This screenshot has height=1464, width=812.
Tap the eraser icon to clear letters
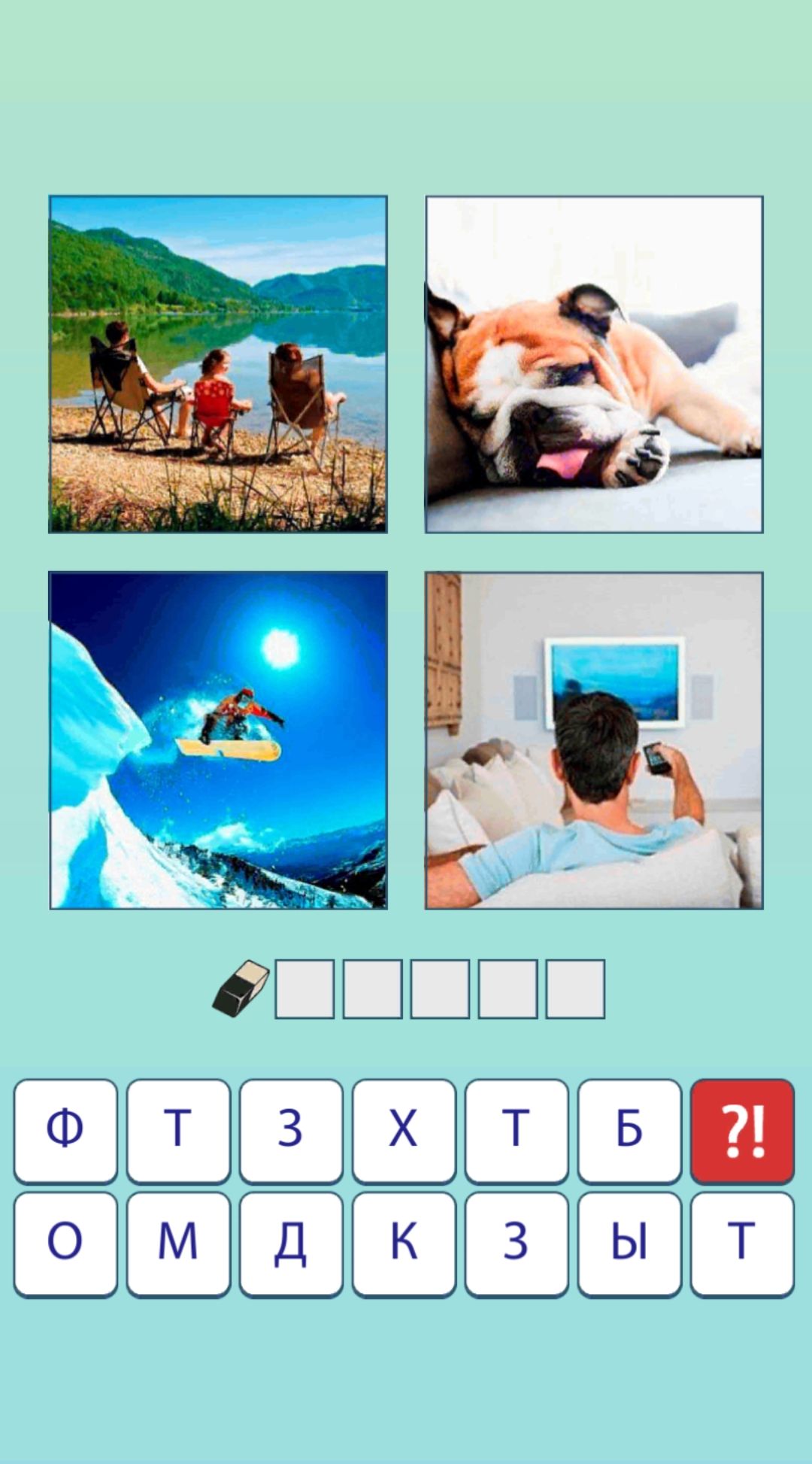click(241, 988)
